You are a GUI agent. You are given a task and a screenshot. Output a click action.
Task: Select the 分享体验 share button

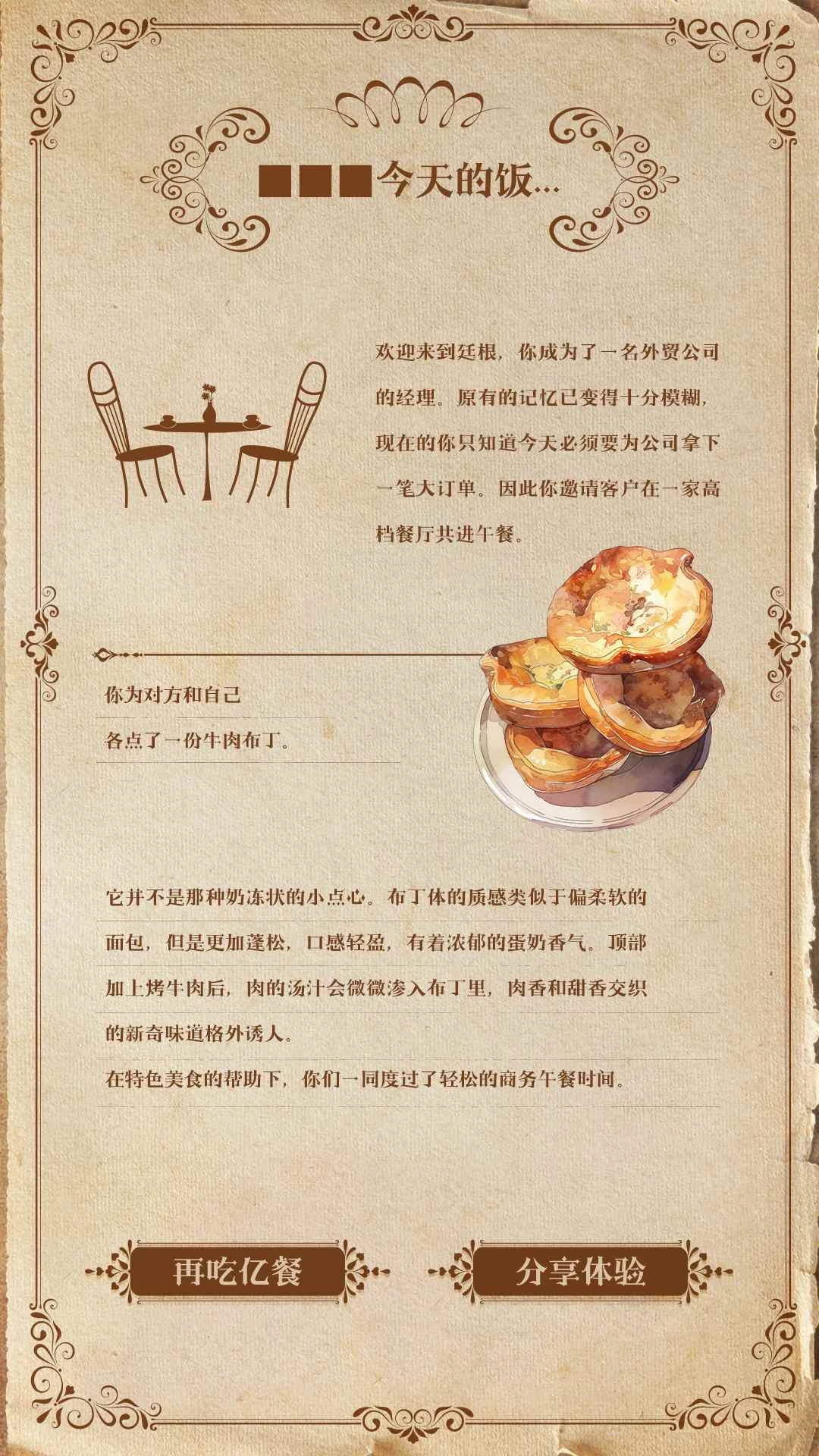[580, 1270]
